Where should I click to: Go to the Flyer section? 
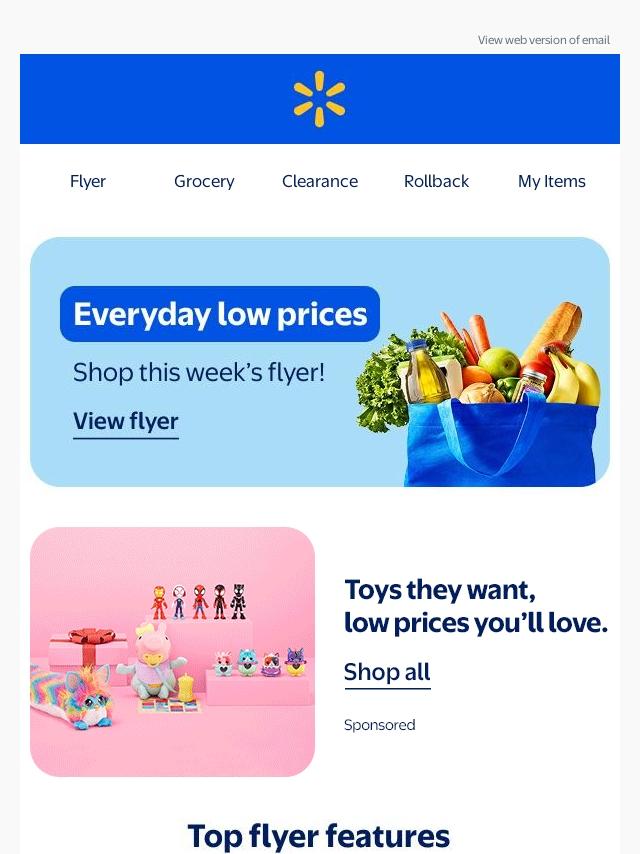[x=88, y=181]
